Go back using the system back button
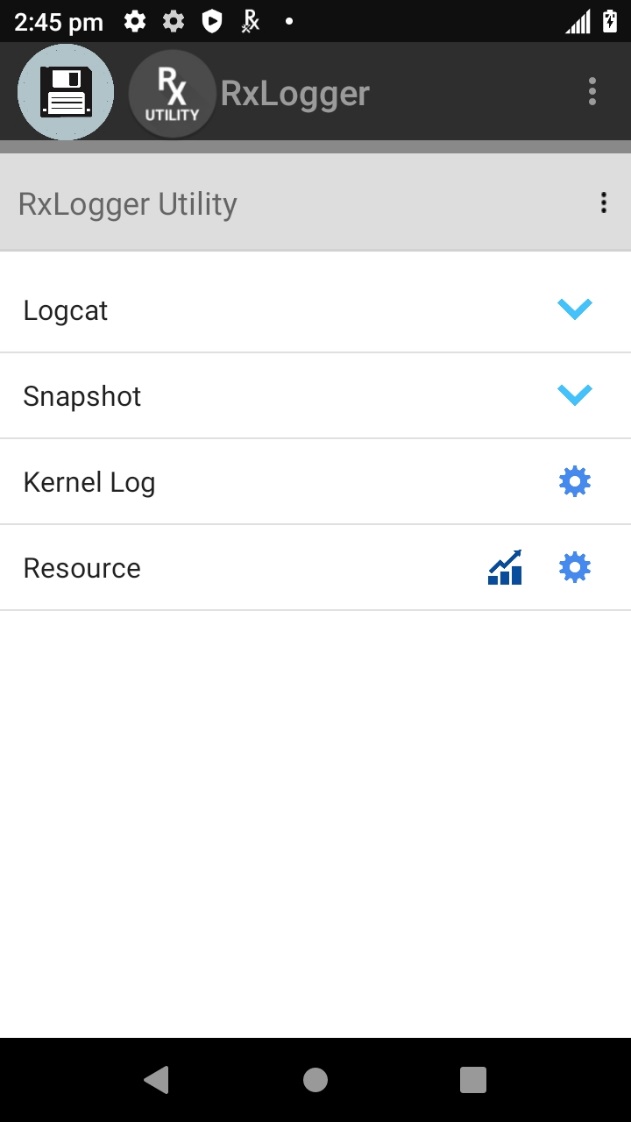Viewport: 631px width, 1122px height. (156, 1079)
